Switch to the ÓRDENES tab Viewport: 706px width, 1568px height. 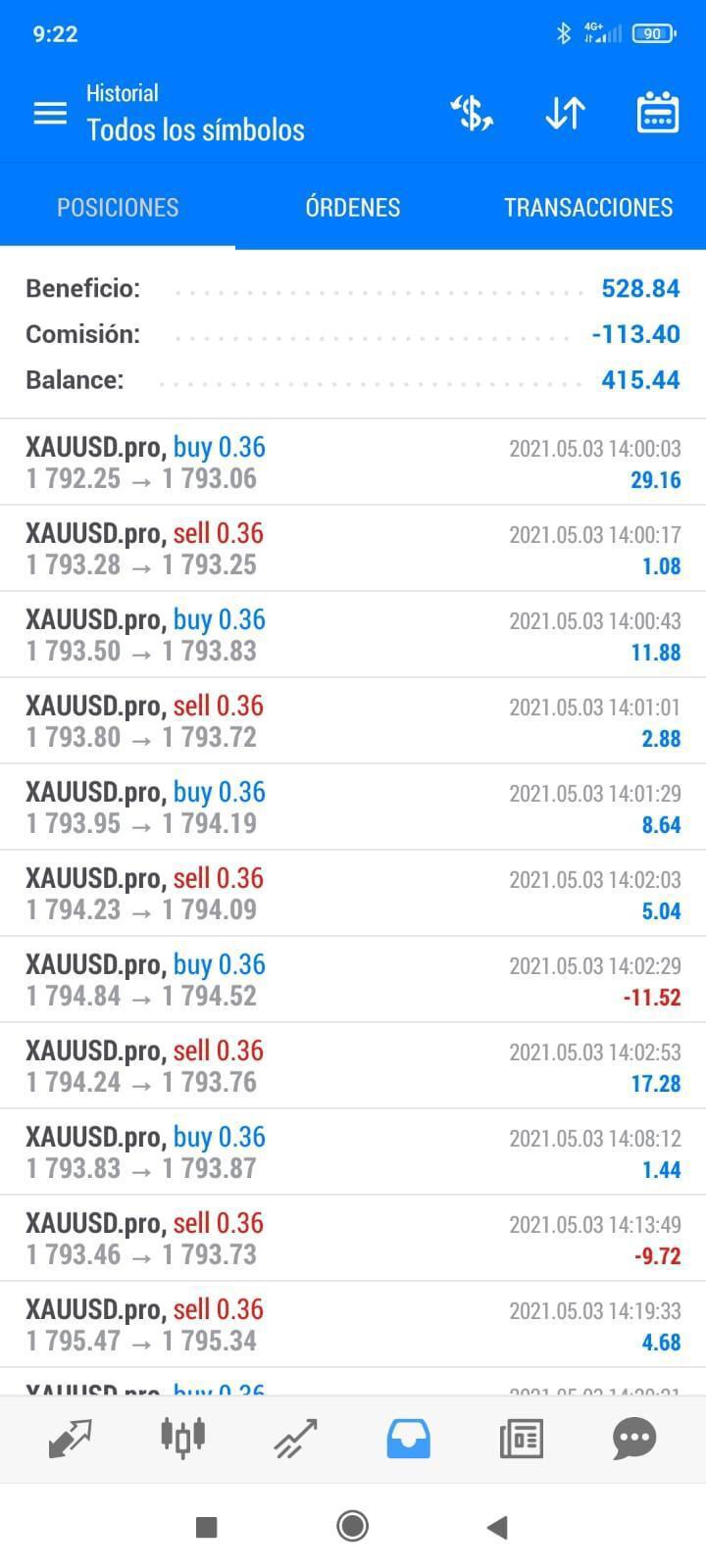pos(353,208)
